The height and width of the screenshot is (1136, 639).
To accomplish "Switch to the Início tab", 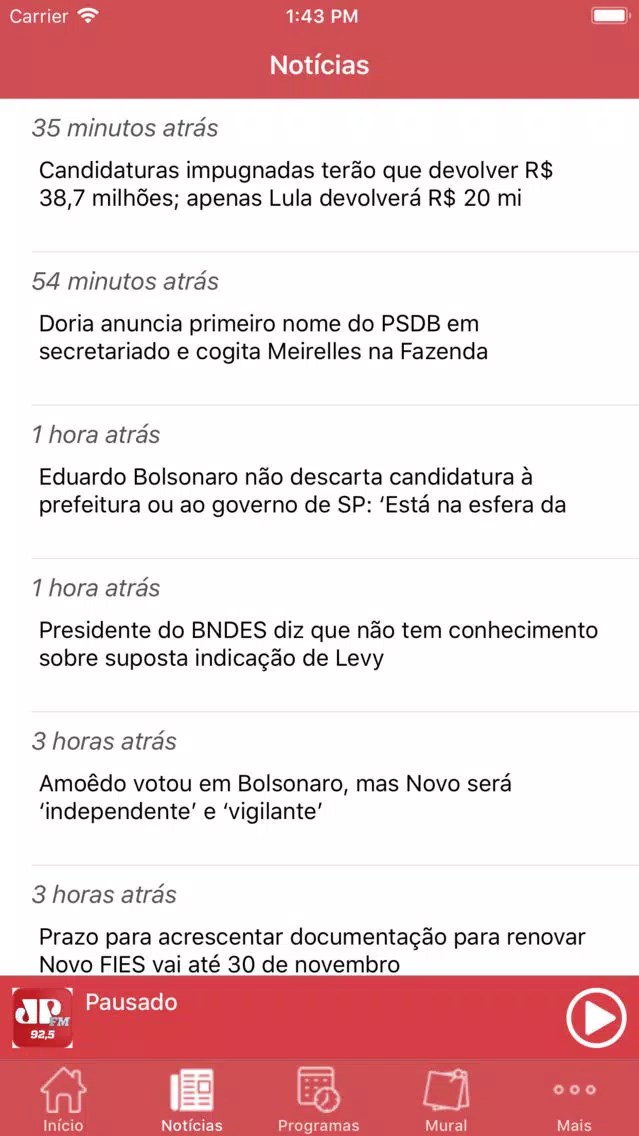I will tap(63, 1099).
